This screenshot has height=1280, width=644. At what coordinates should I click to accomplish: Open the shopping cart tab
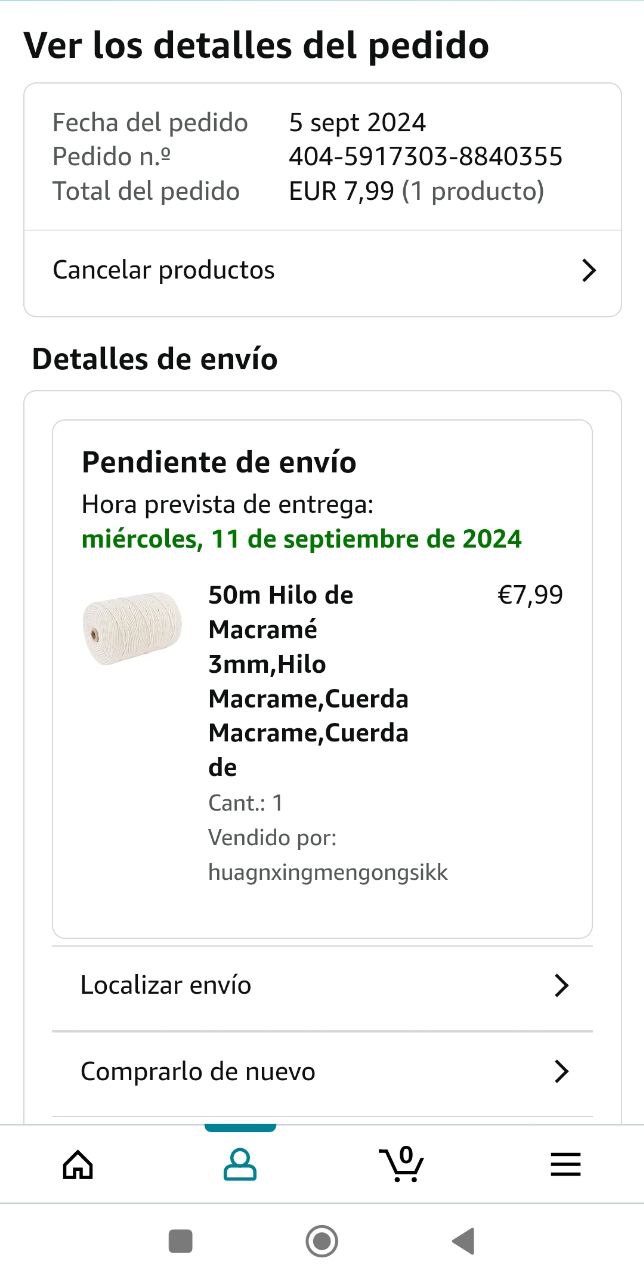pos(402,1164)
